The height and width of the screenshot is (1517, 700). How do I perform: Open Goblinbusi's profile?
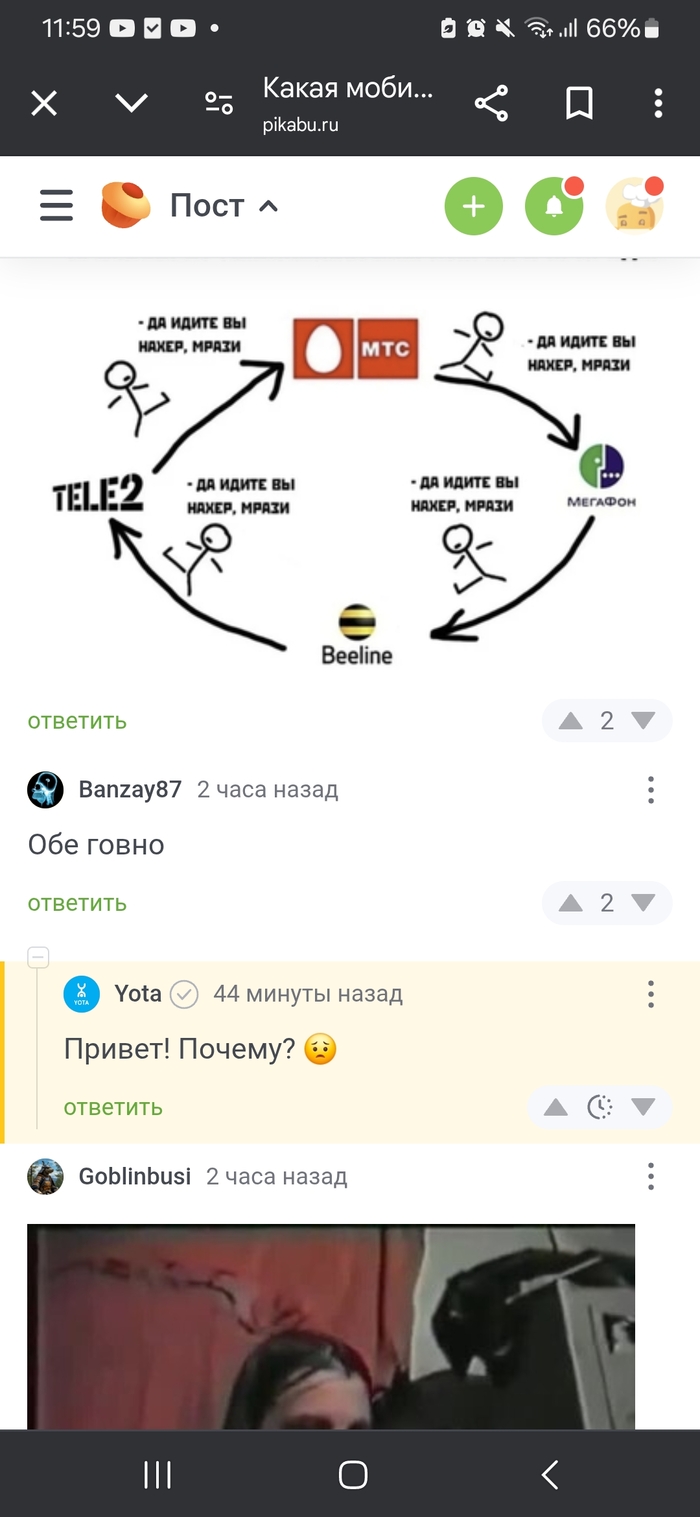coord(134,1176)
